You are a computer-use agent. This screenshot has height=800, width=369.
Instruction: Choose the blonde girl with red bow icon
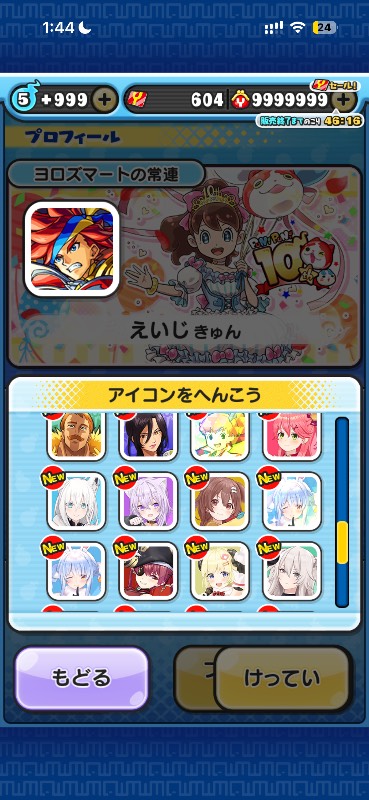pos(220,571)
